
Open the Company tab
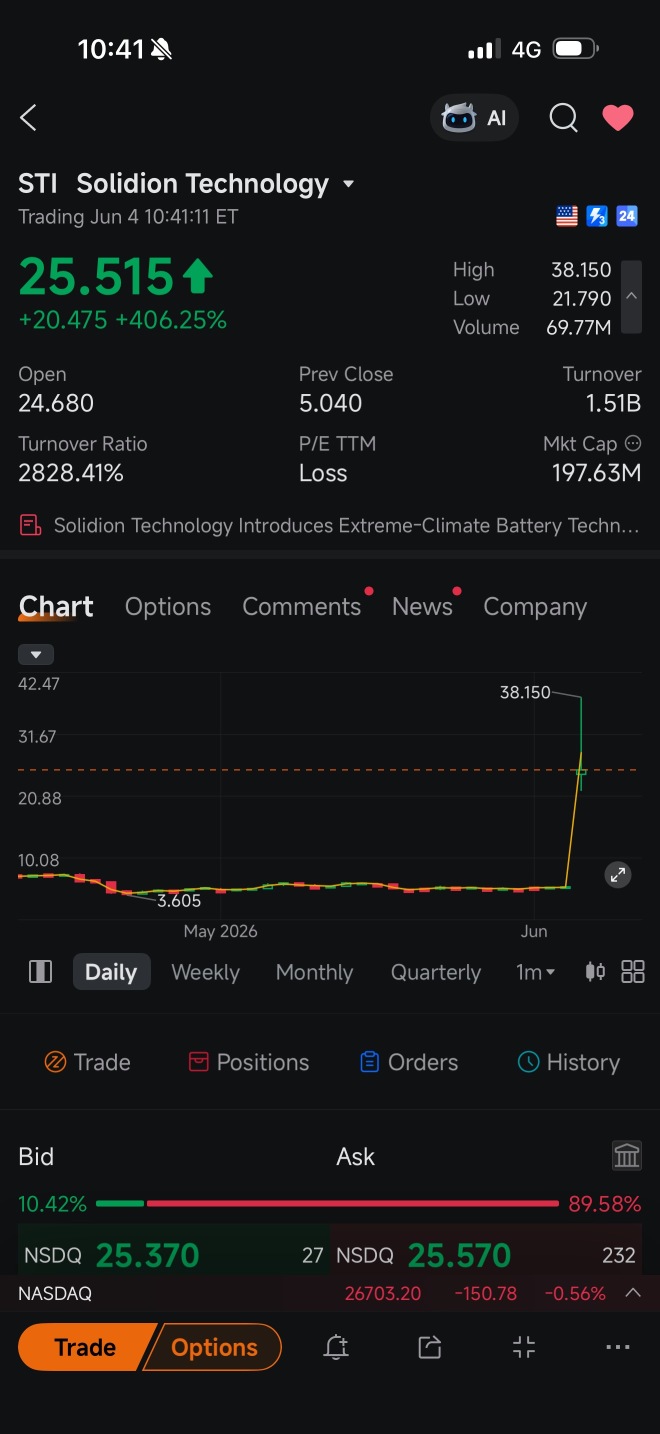[535, 607]
